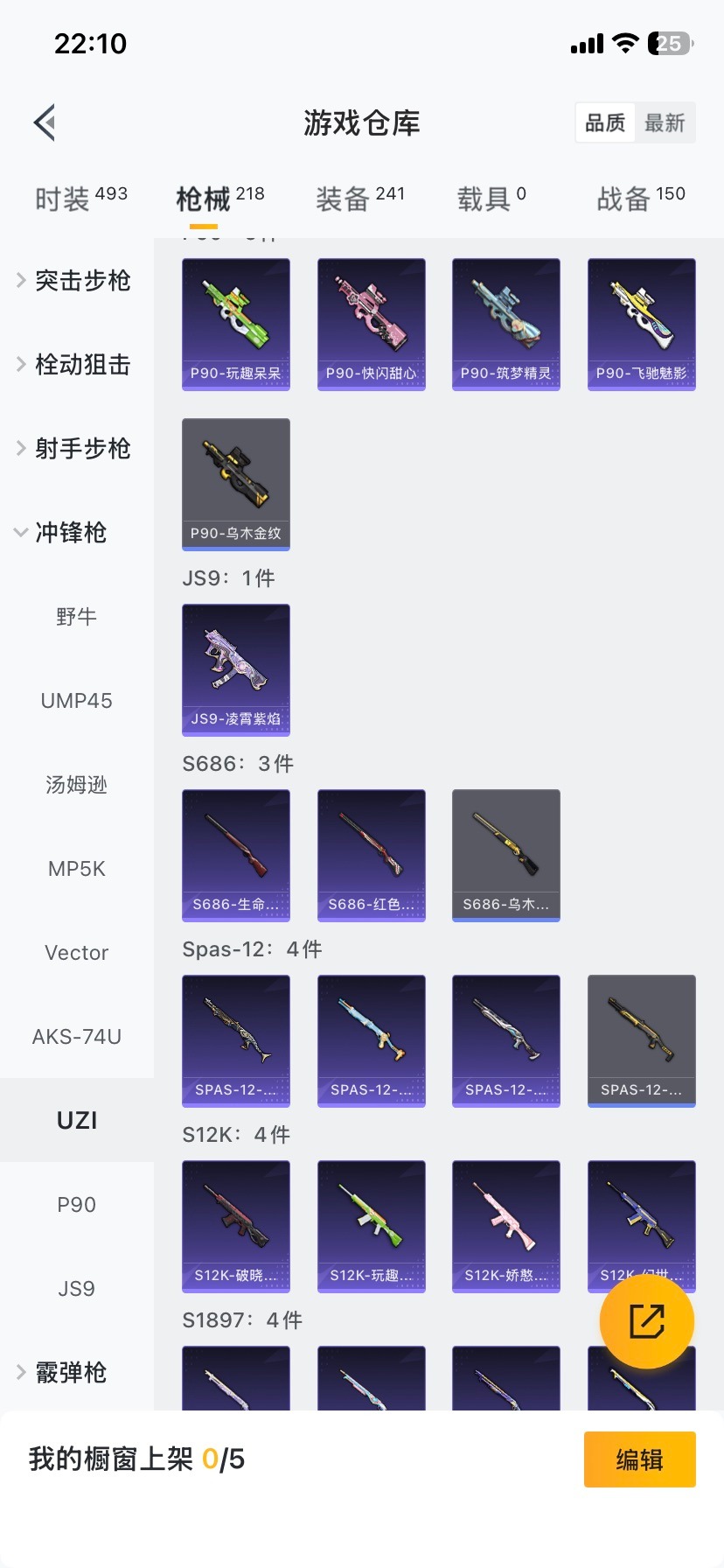Select Vector in the sidebar

[x=77, y=952]
